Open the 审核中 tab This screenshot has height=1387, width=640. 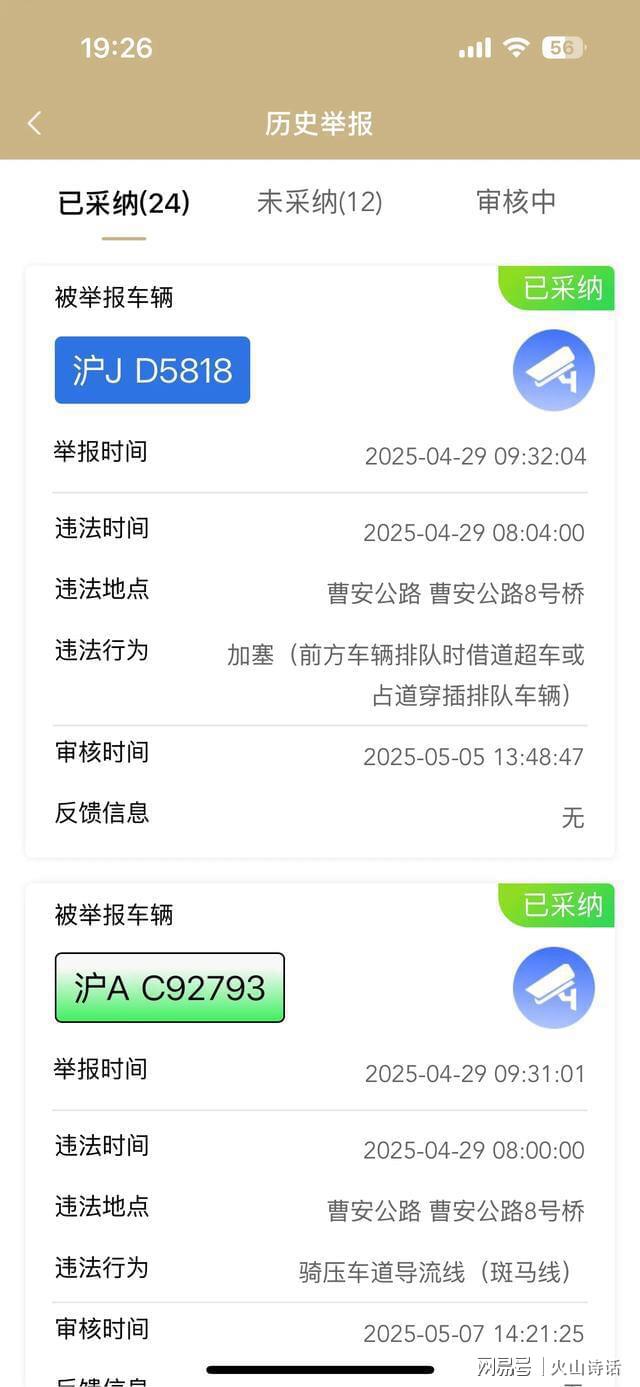[516, 201]
